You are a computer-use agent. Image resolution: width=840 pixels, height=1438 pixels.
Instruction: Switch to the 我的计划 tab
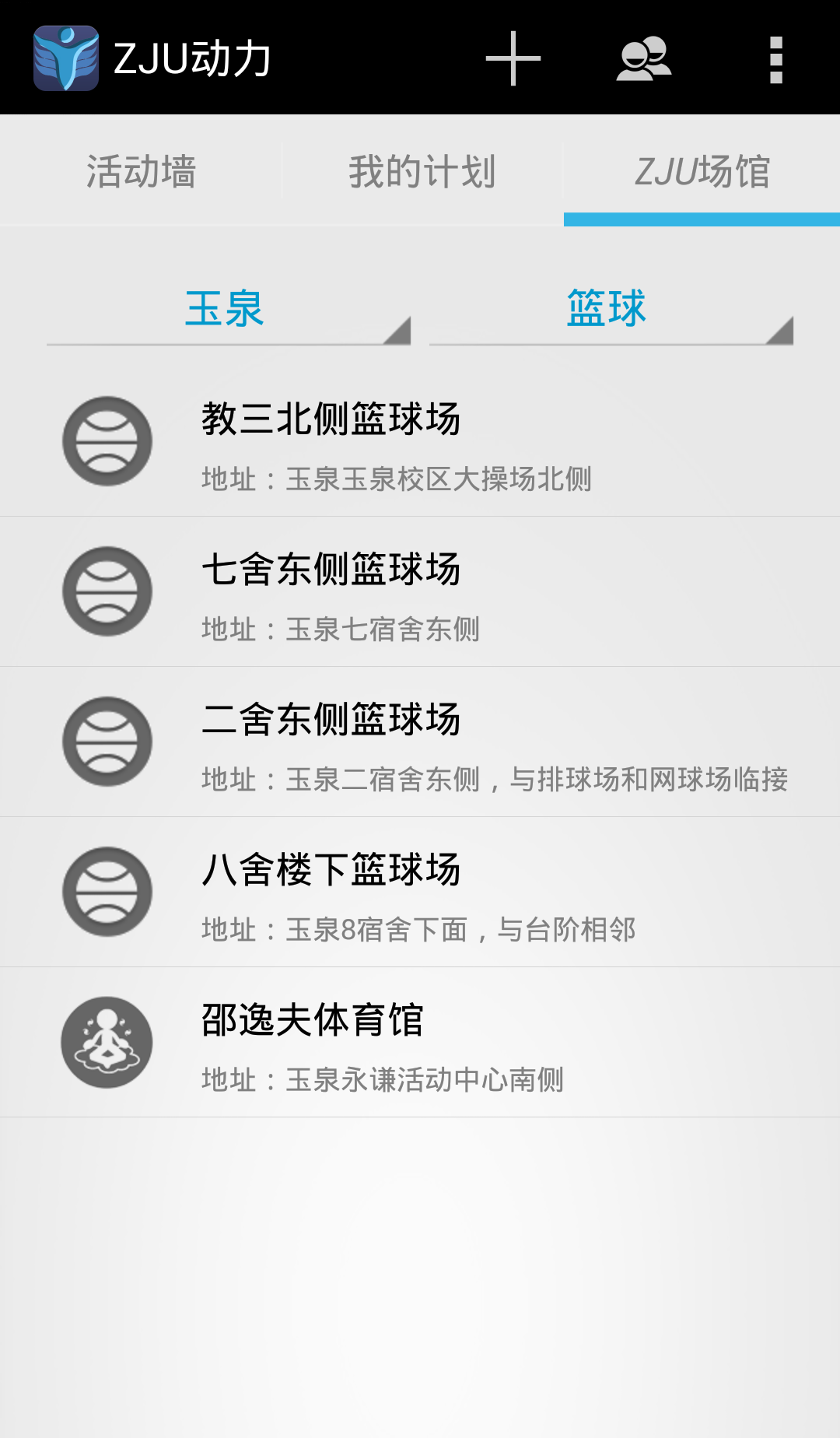pyautogui.click(x=422, y=171)
